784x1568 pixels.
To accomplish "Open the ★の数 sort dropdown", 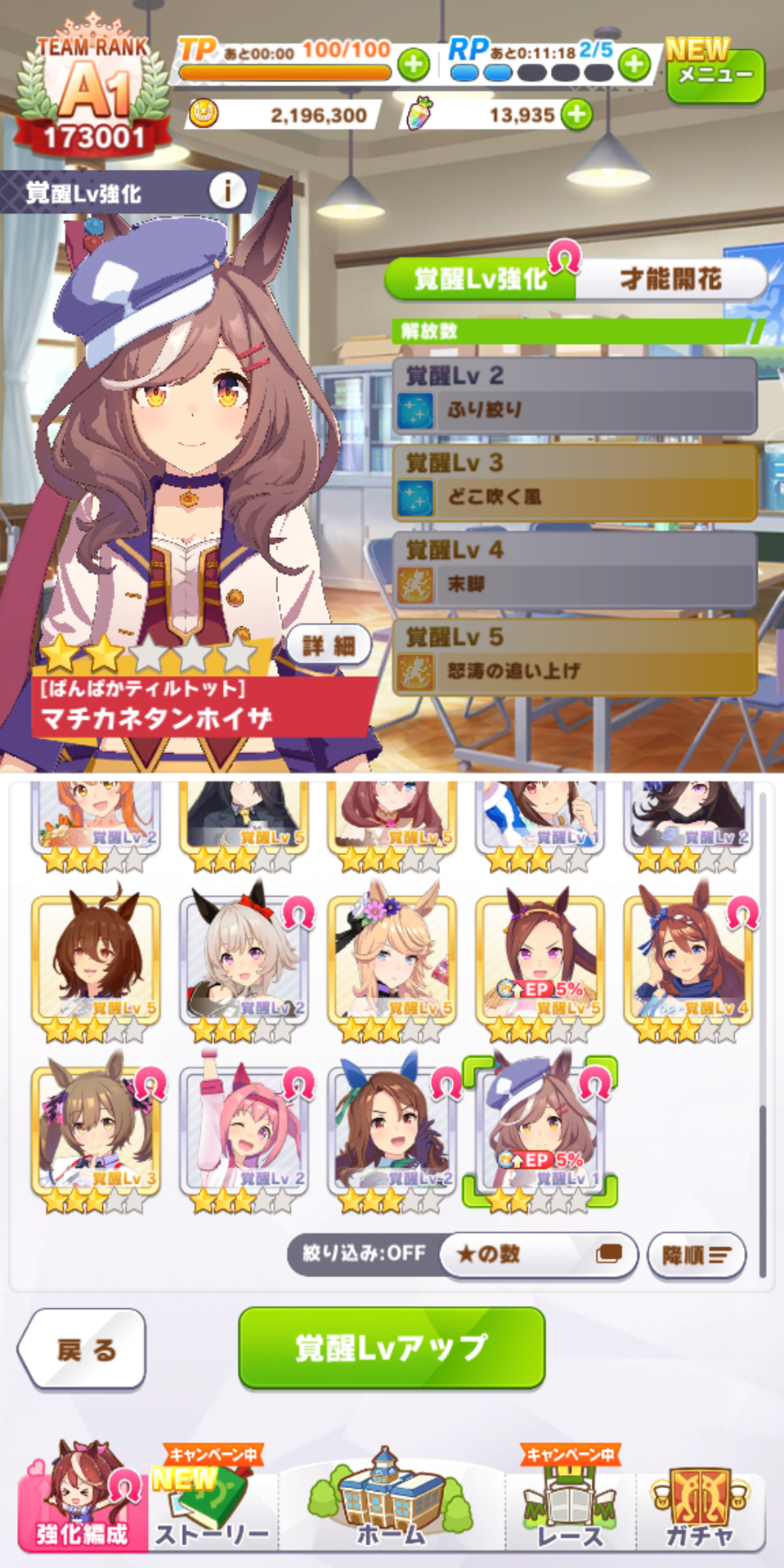I will (539, 1254).
